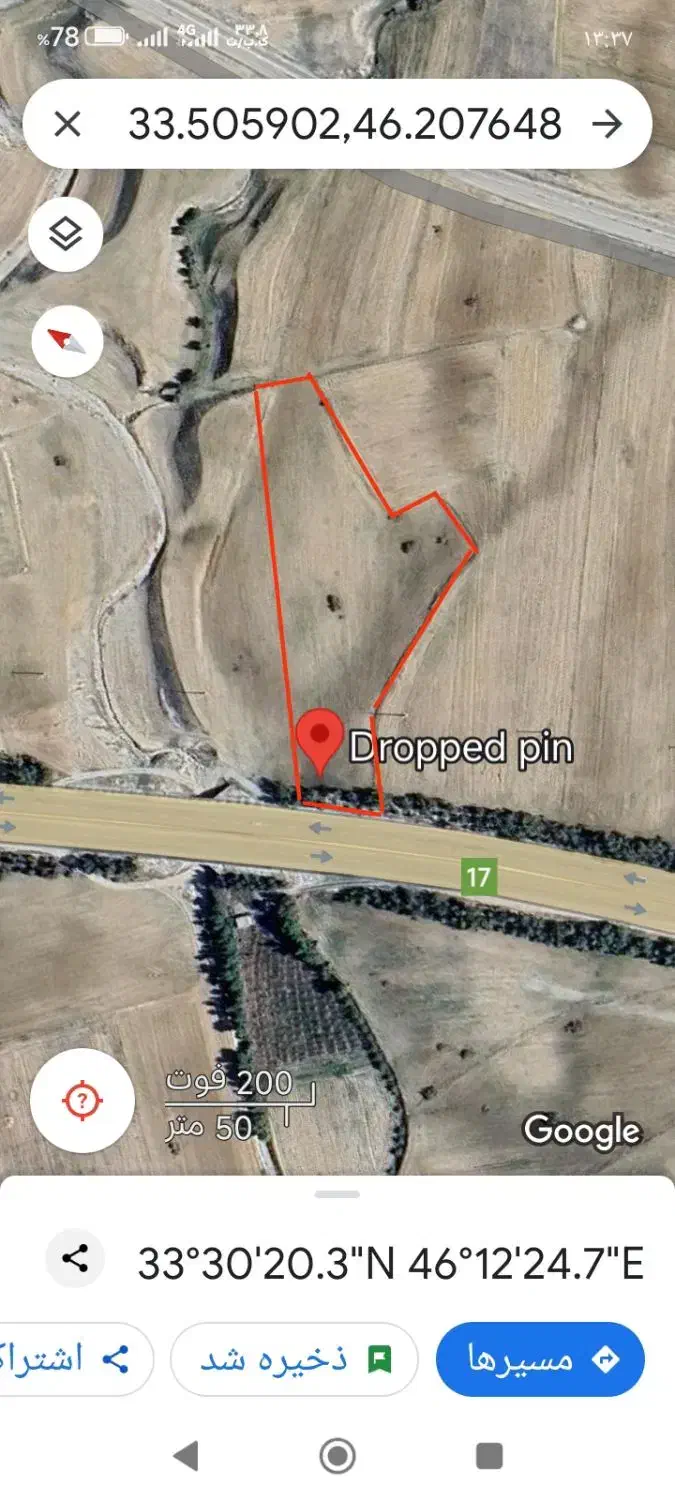Tap the ذخیره شد saved chip
Image resolution: width=675 pixels, height=1500 pixels.
[x=294, y=1359]
